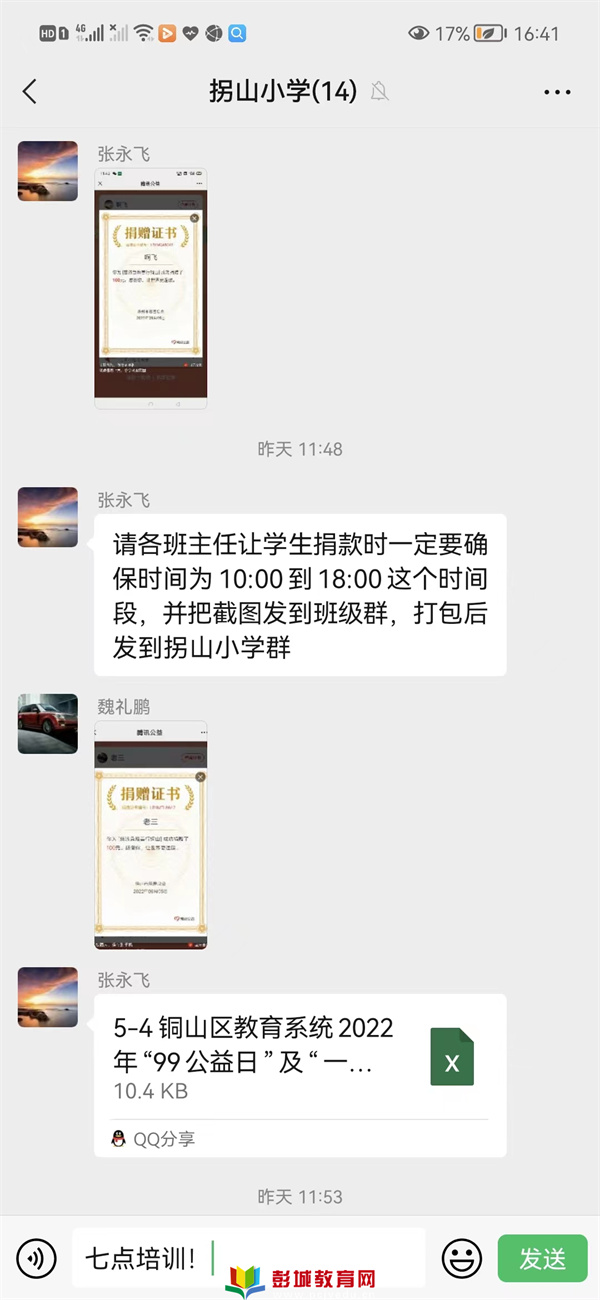Focus the message text field

(x=300, y=1257)
